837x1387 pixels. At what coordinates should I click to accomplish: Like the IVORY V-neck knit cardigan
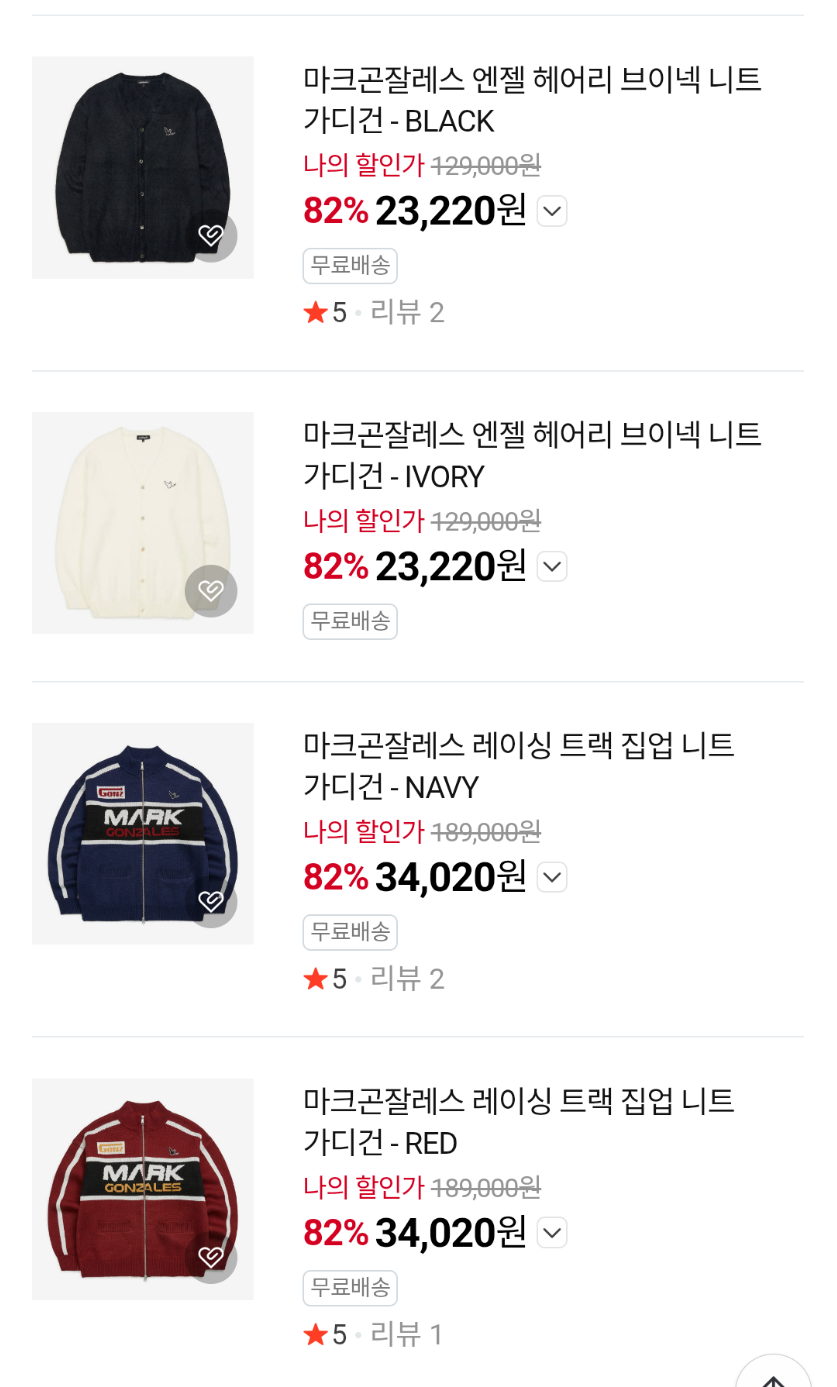(211, 591)
